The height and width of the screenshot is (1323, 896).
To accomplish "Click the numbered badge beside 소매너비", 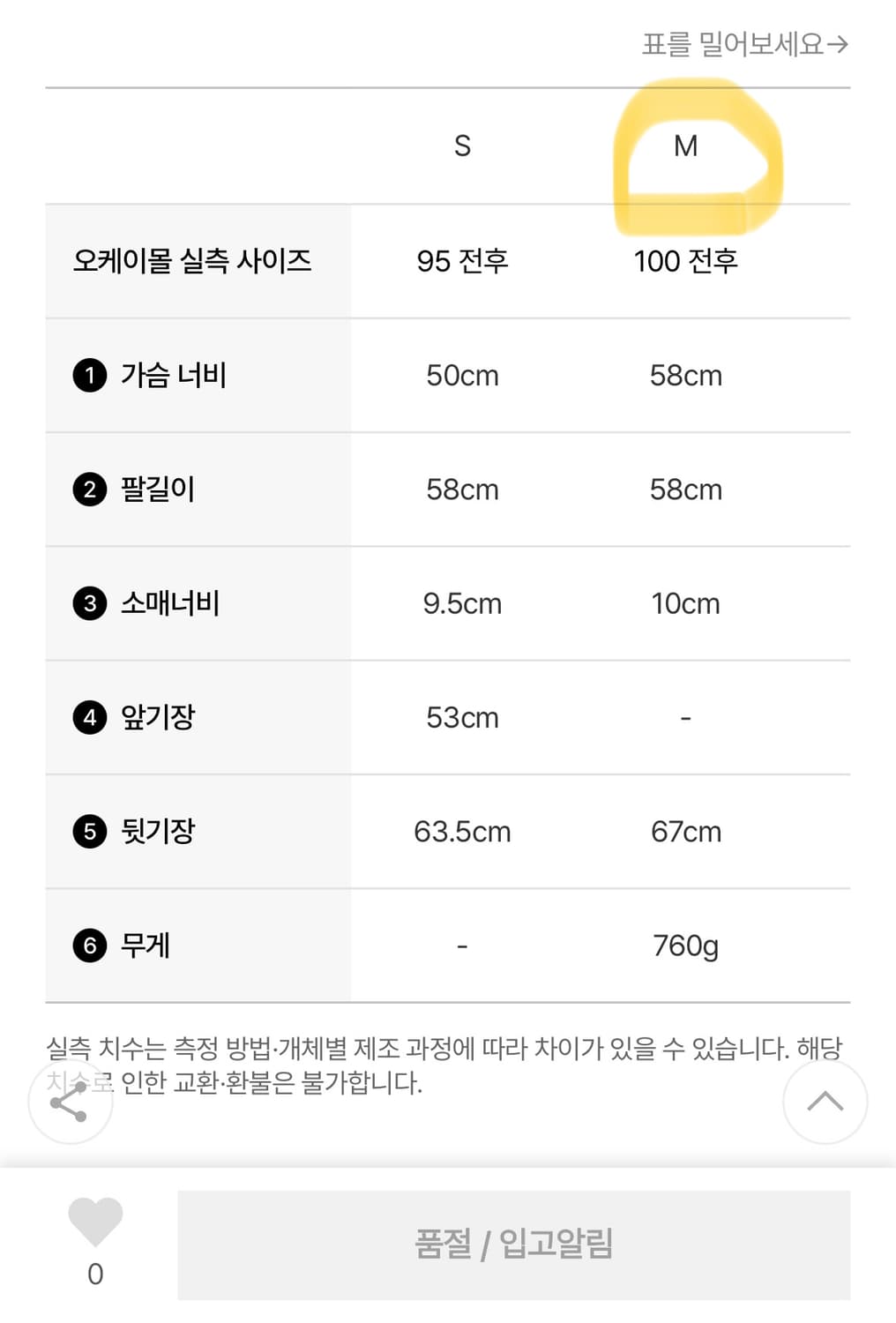I will click(x=89, y=603).
